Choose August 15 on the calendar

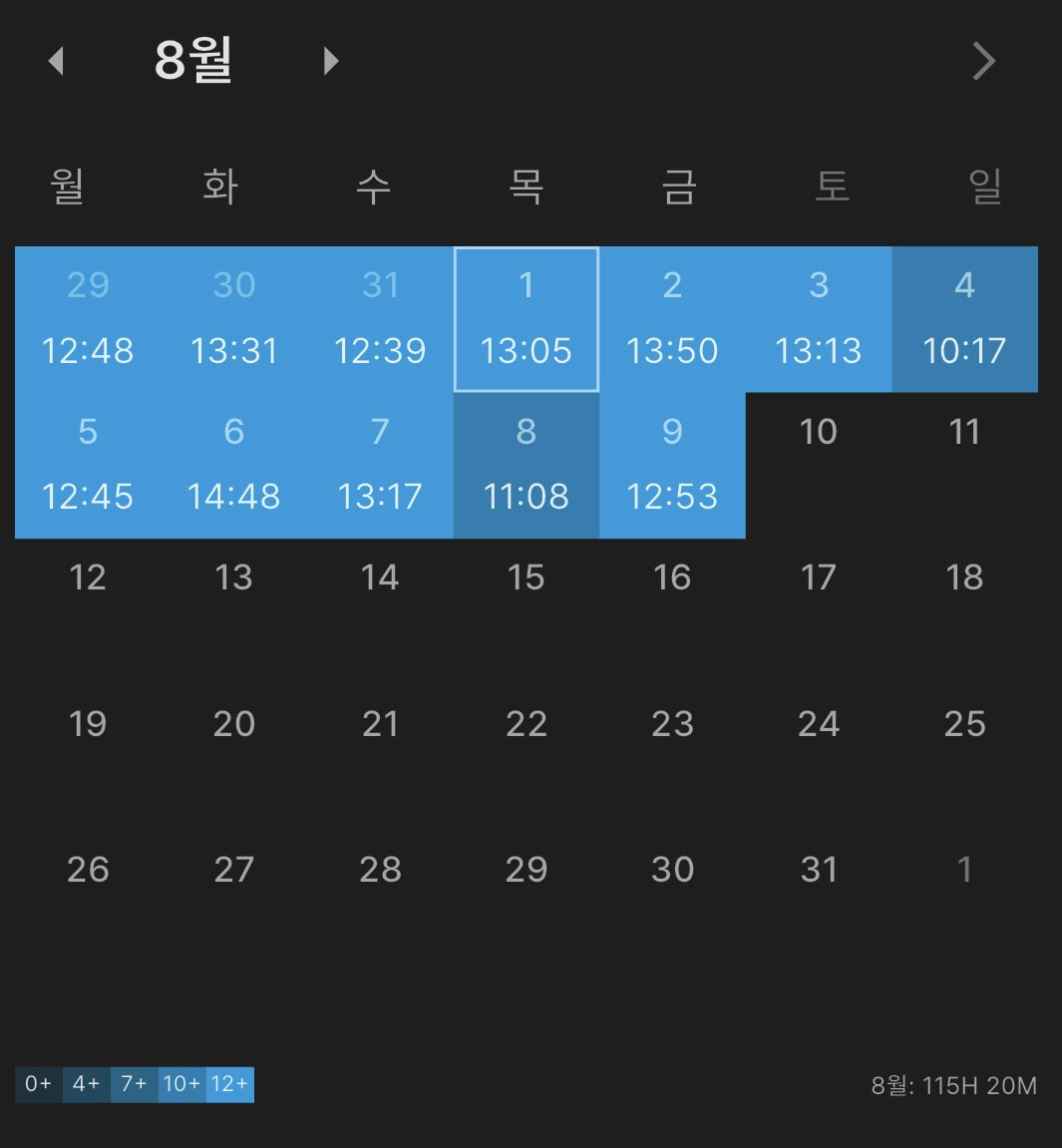click(x=527, y=577)
